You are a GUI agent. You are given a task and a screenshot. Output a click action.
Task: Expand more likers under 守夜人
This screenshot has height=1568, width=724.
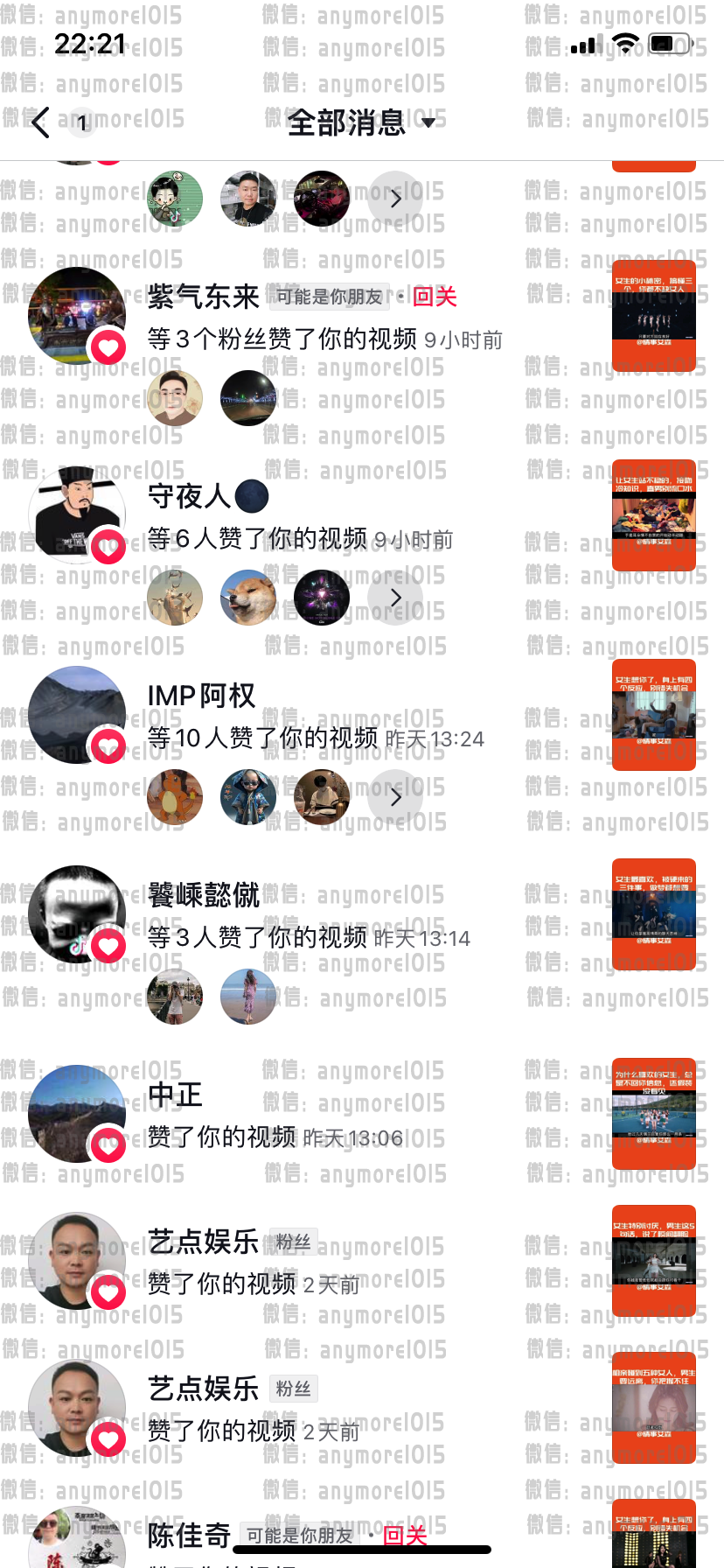click(395, 598)
